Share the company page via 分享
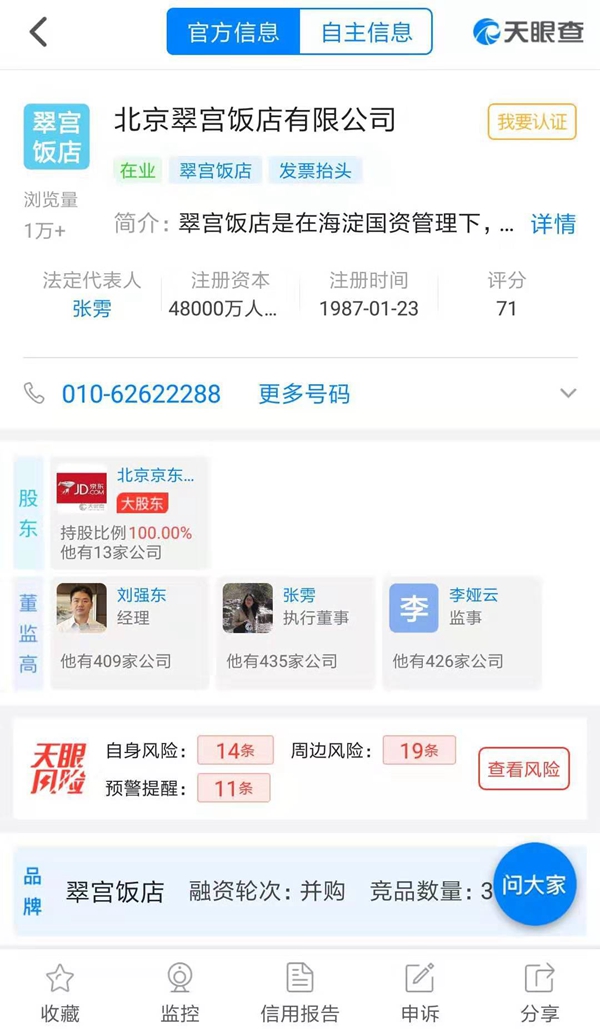The height and width of the screenshot is (1029, 600). pyautogui.click(x=540, y=992)
